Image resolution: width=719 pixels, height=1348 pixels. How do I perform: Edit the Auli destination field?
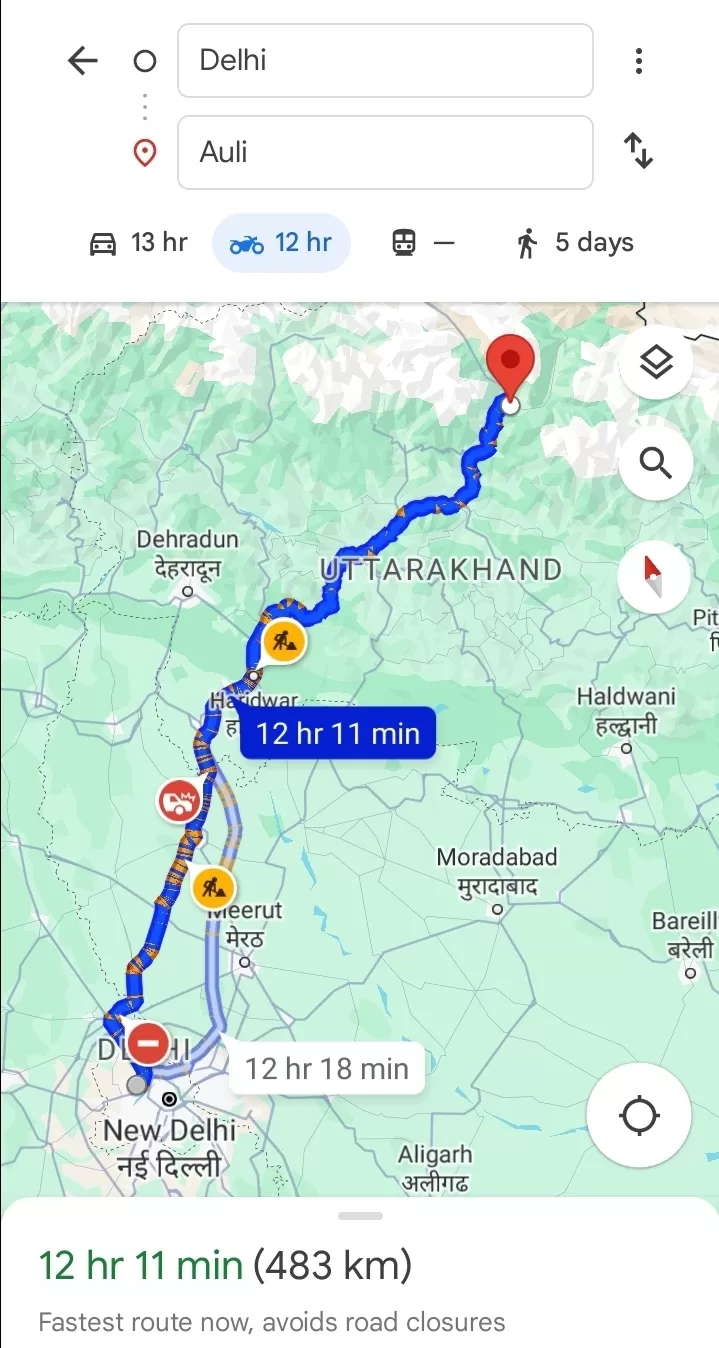385,152
